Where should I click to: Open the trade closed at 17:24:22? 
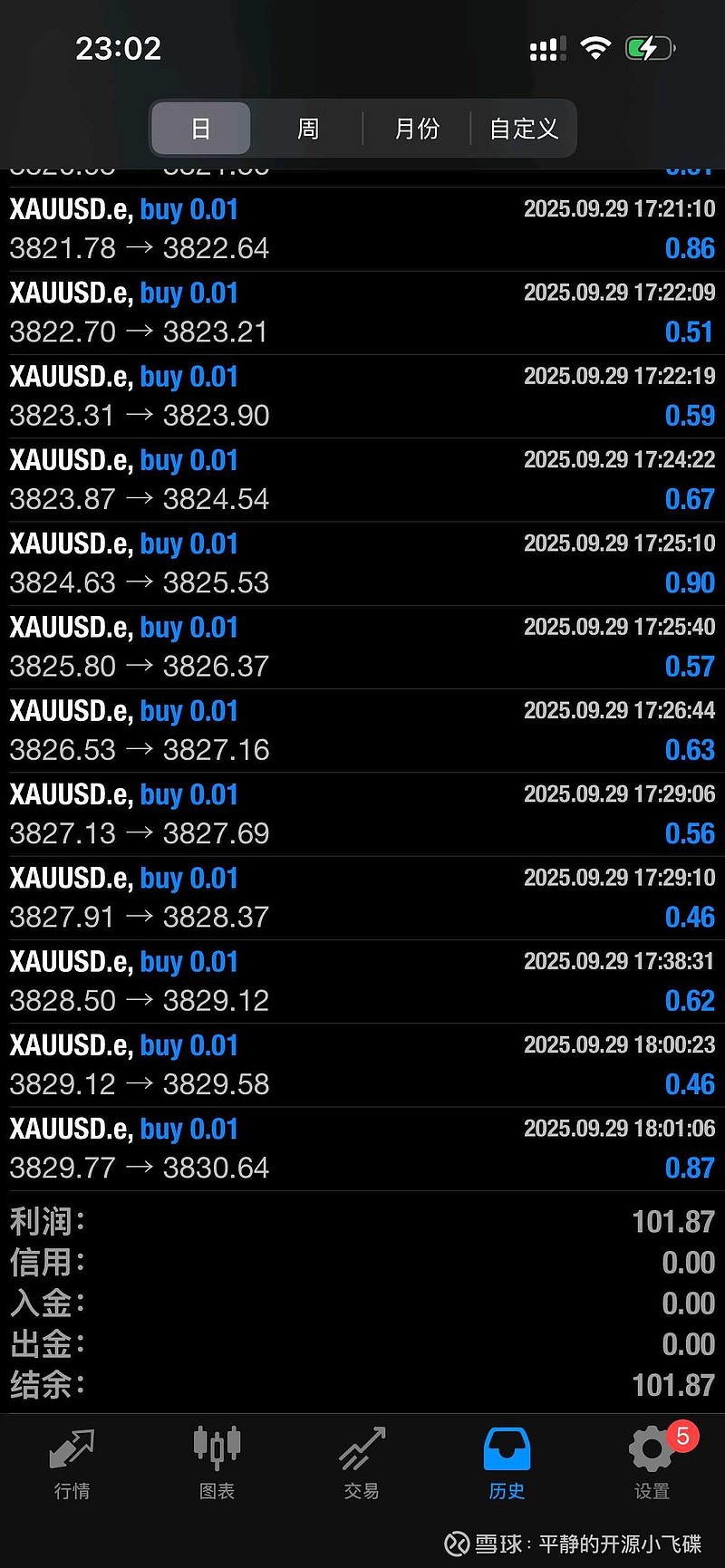point(362,480)
